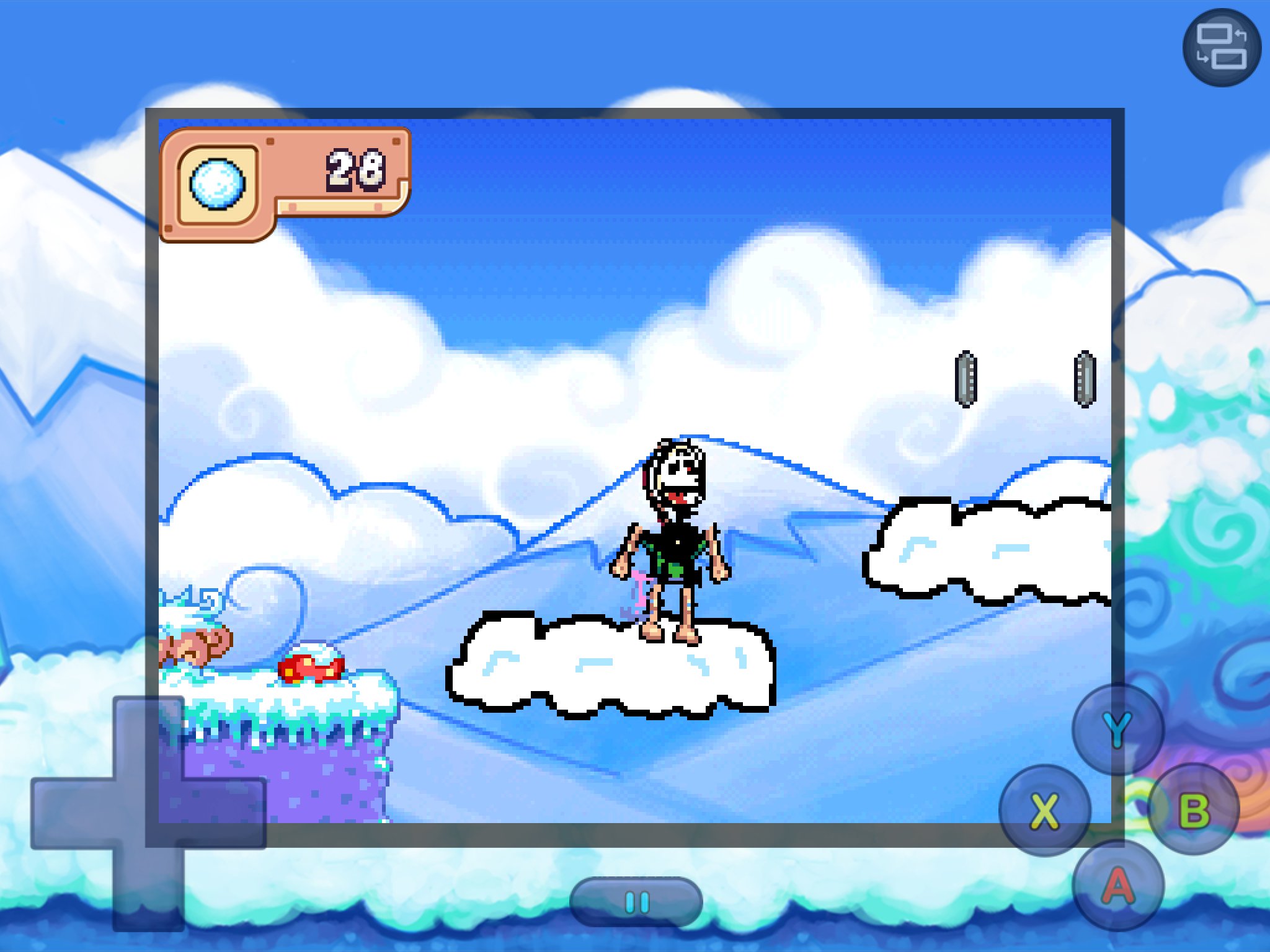
Task: Pause the game
Action: [x=636, y=902]
